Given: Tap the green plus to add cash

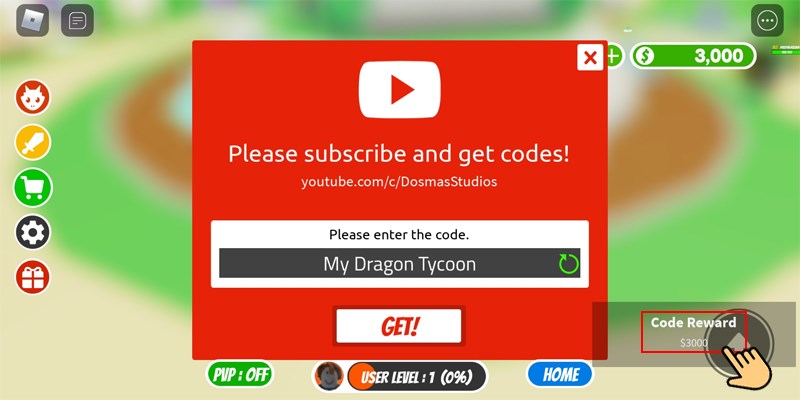Looking at the screenshot, I should 612,56.
